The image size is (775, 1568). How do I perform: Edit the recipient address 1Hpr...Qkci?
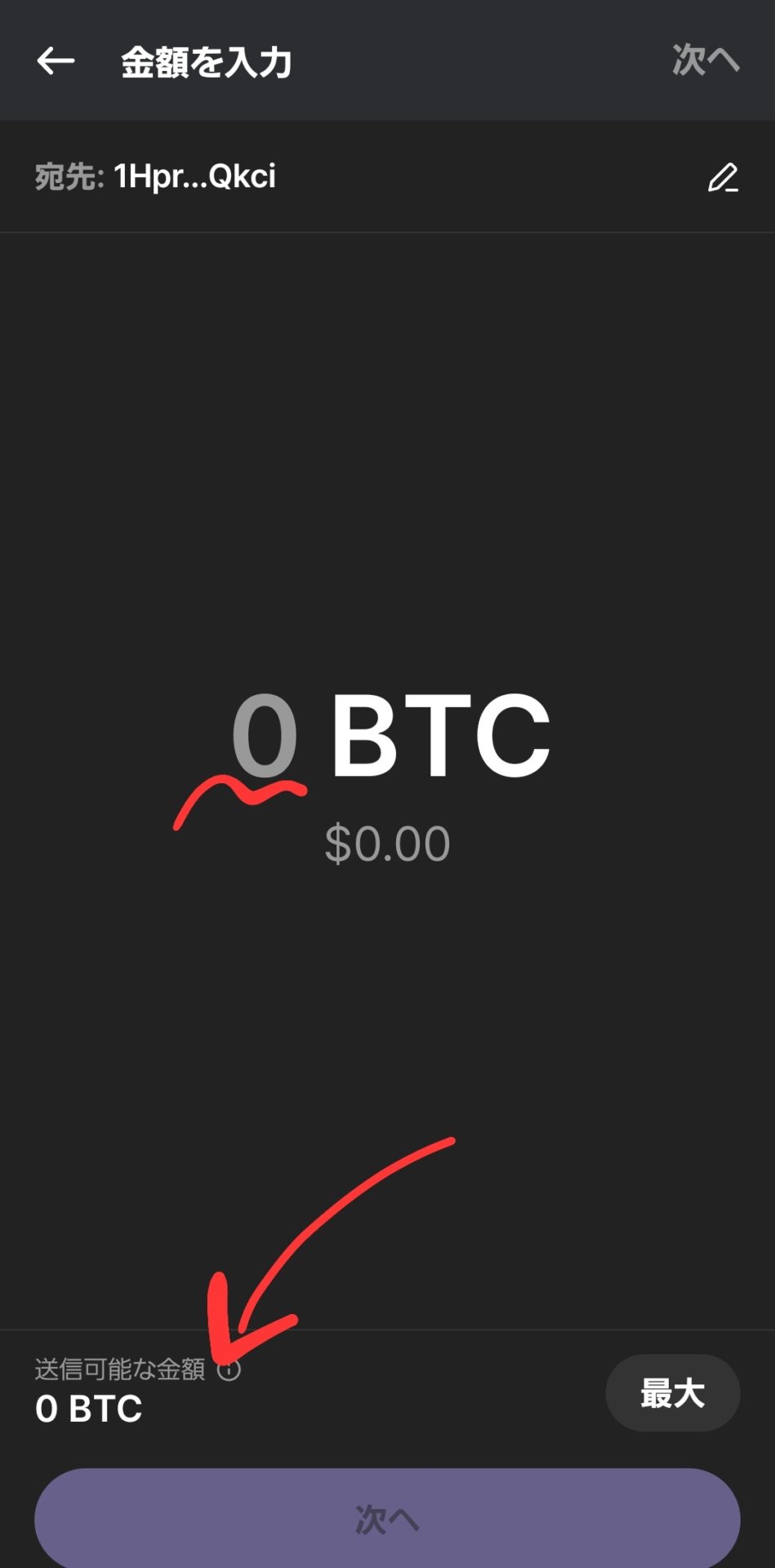point(722,178)
